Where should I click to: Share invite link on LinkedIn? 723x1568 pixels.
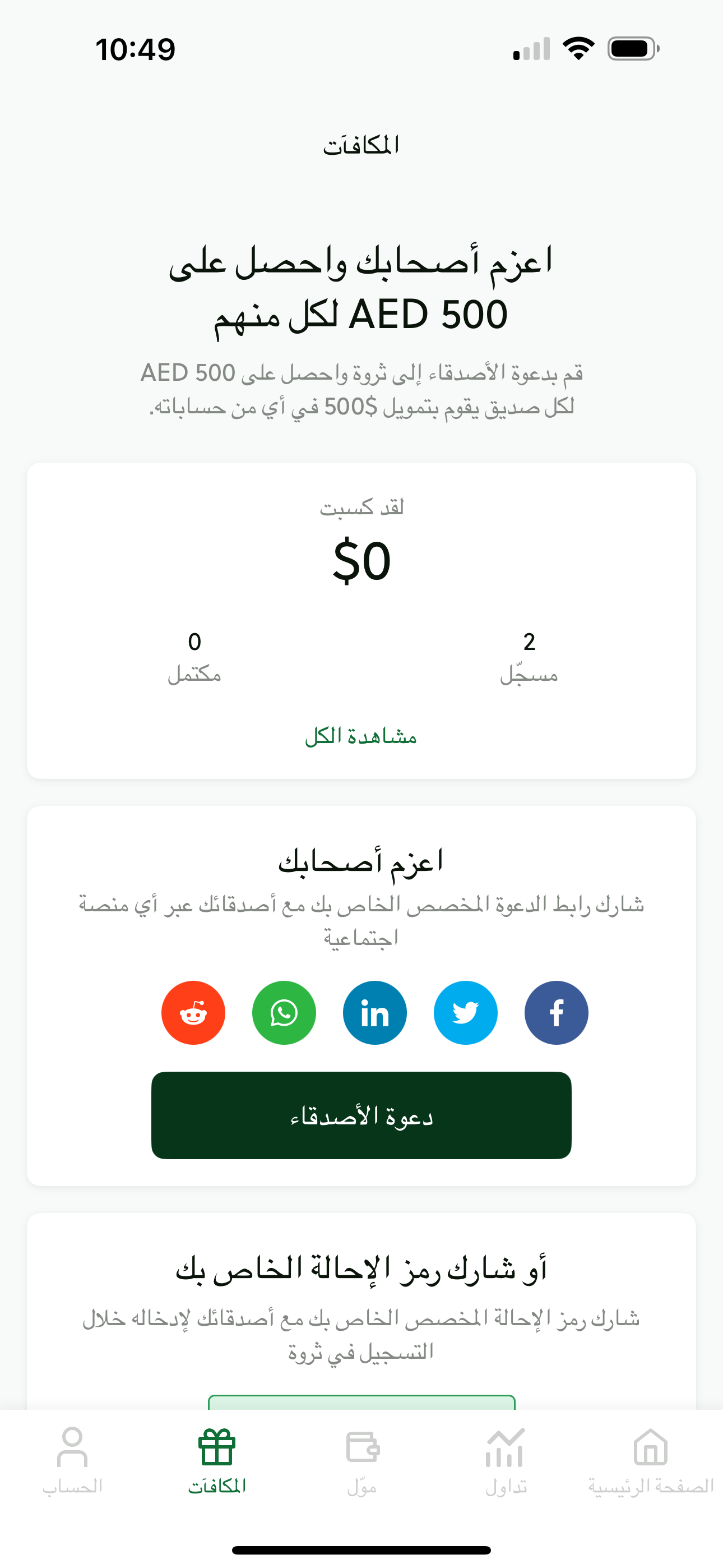[x=375, y=1013]
